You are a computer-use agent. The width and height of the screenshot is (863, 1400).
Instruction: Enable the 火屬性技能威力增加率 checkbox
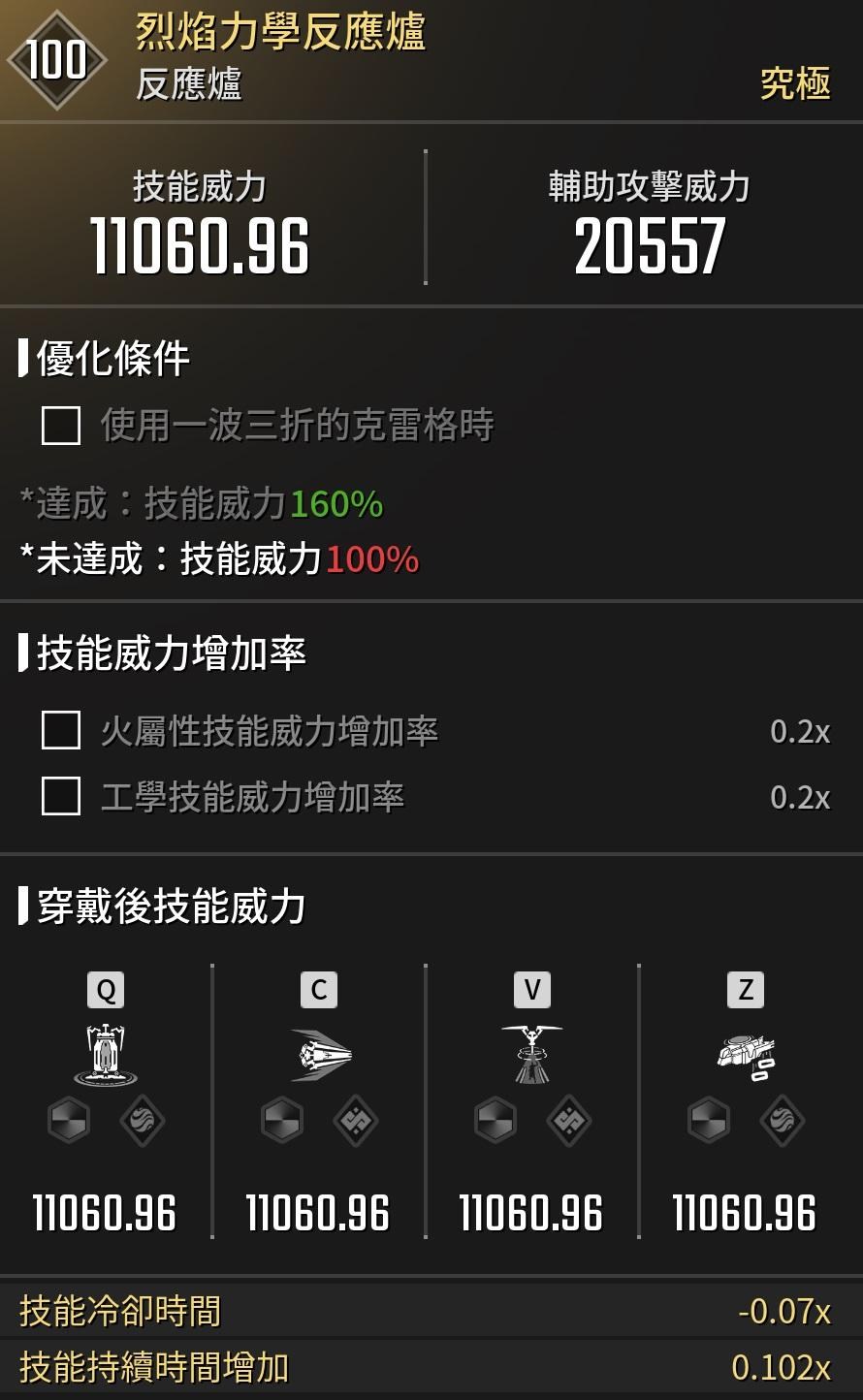pos(60,731)
